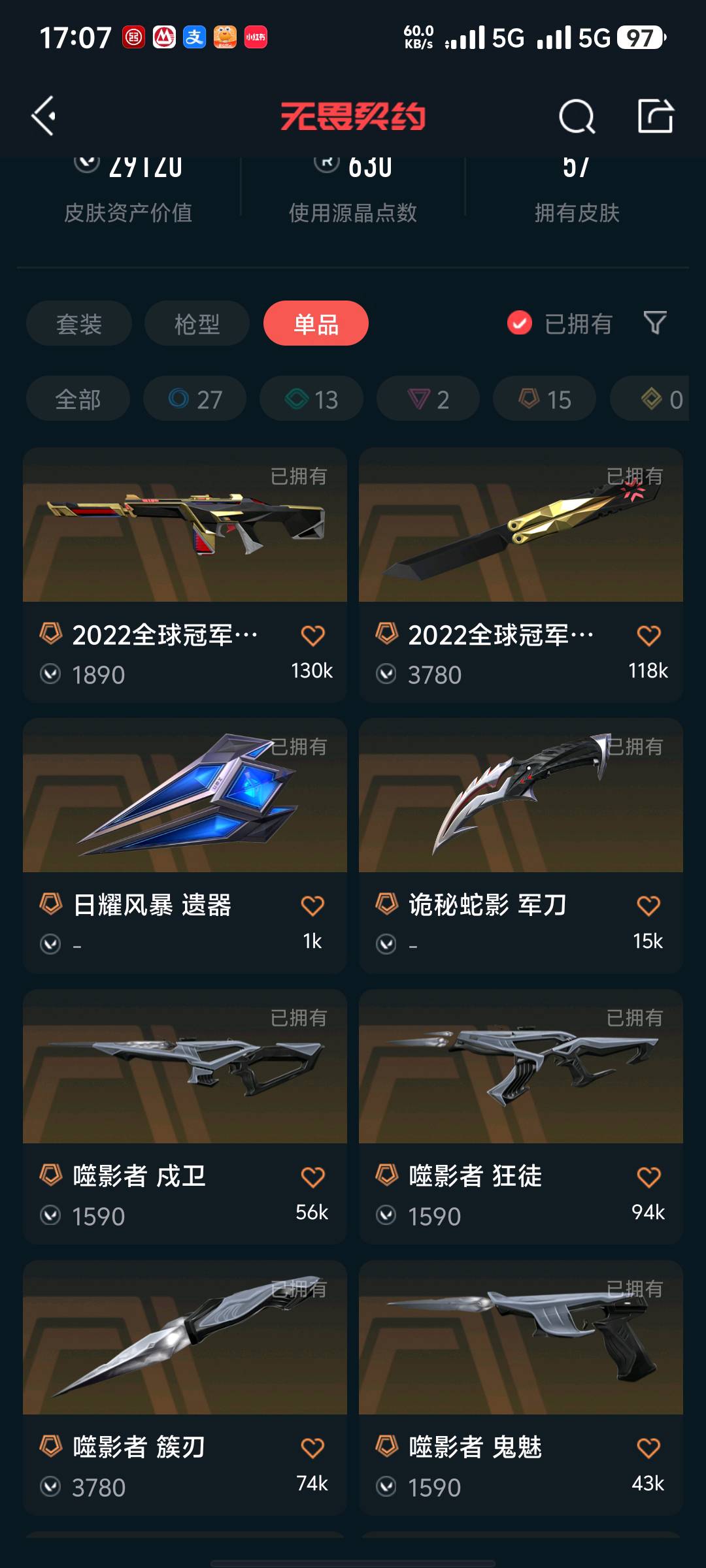Filter by the blue tier chip showing 27
706x1568 pixels.
pyautogui.click(x=195, y=399)
